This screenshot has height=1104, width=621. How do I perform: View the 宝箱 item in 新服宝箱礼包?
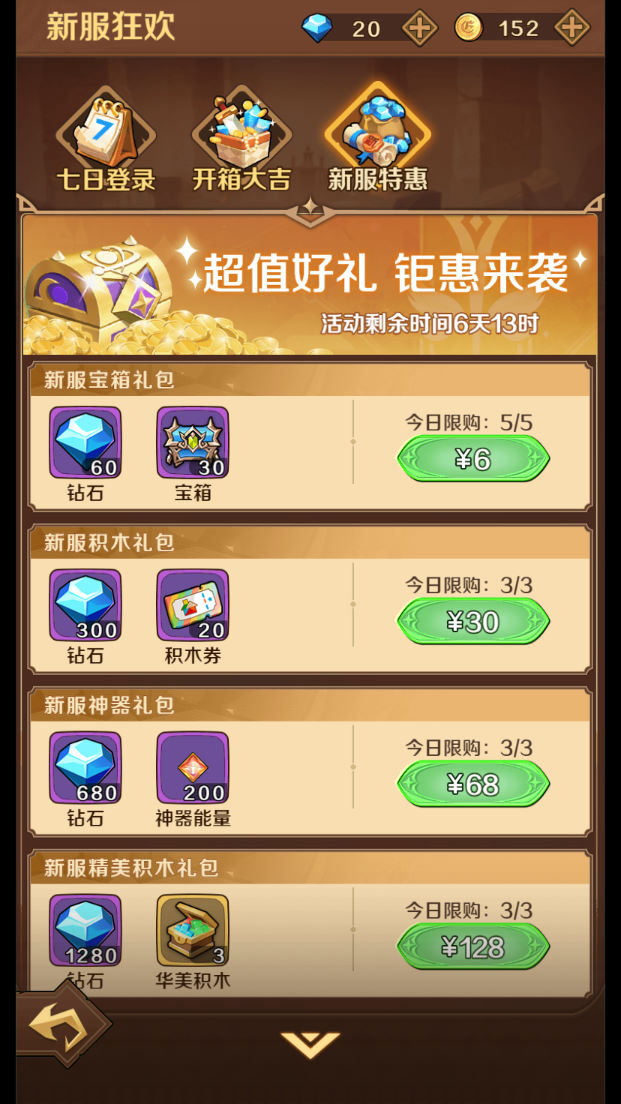click(192, 443)
